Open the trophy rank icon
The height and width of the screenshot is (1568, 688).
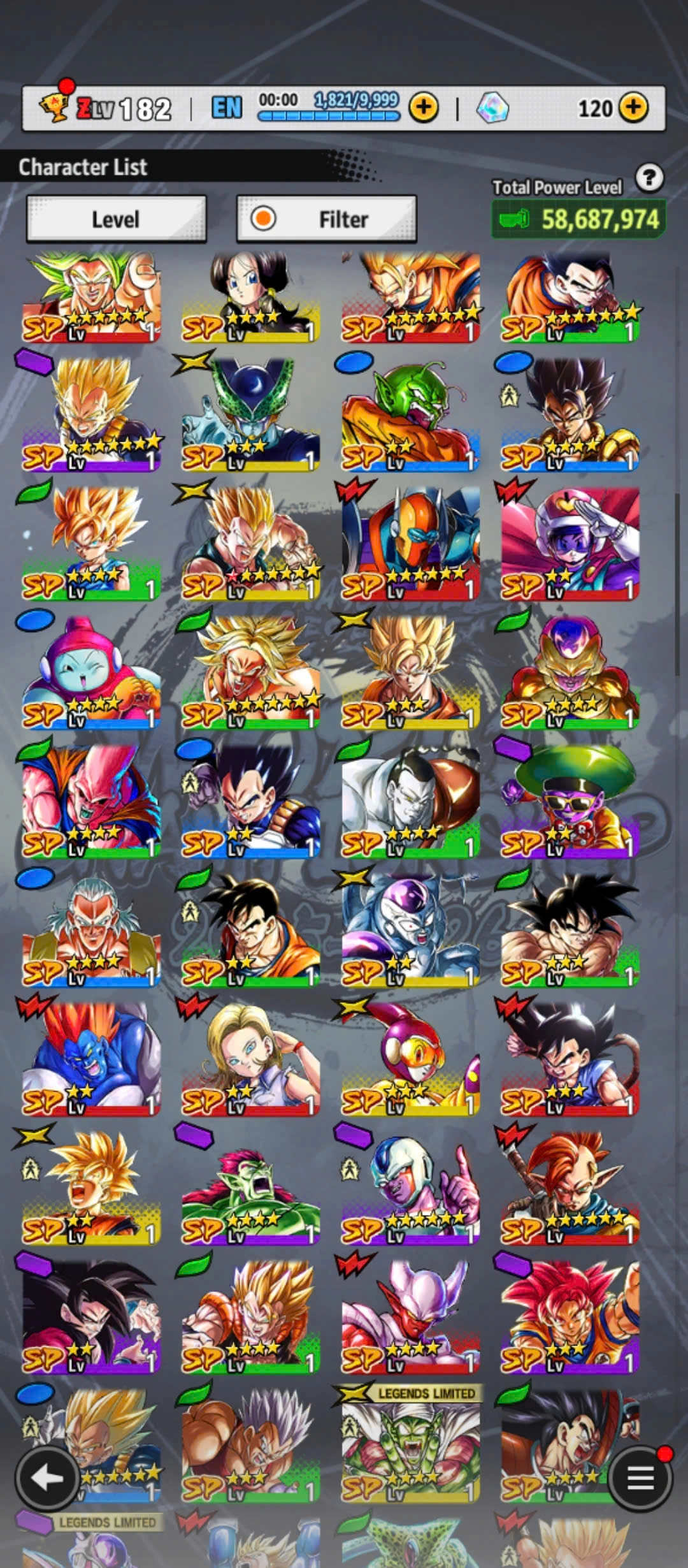pyautogui.click(x=55, y=106)
